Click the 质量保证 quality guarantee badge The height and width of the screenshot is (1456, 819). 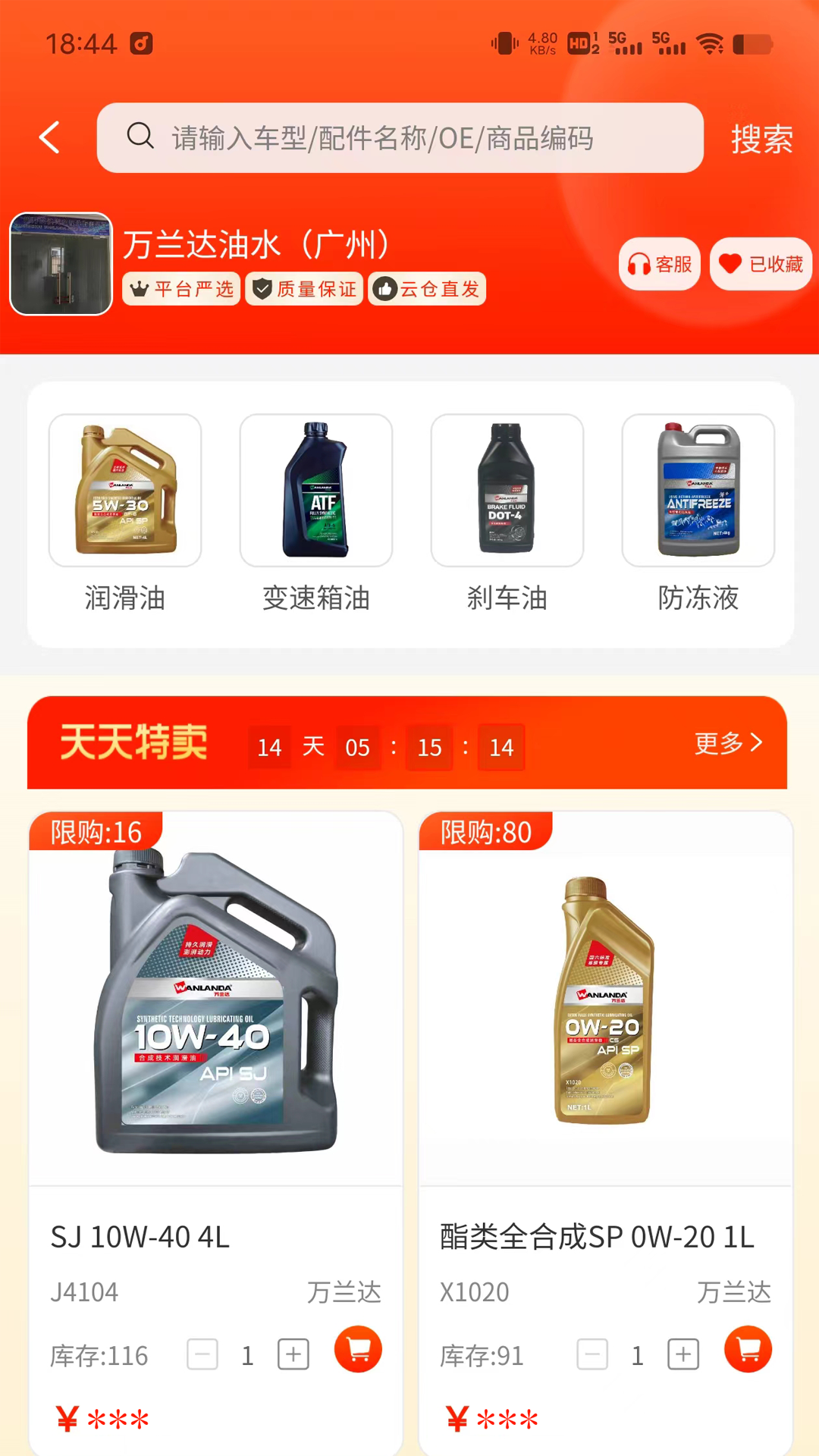[x=303, y=289]
